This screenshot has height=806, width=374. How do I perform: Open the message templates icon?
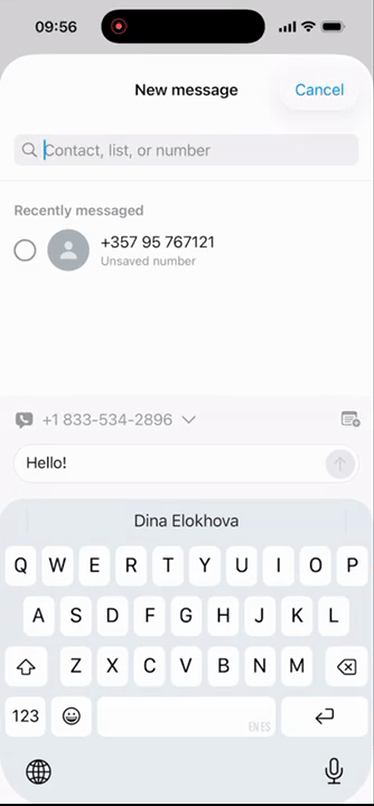(x=350, y=419)
